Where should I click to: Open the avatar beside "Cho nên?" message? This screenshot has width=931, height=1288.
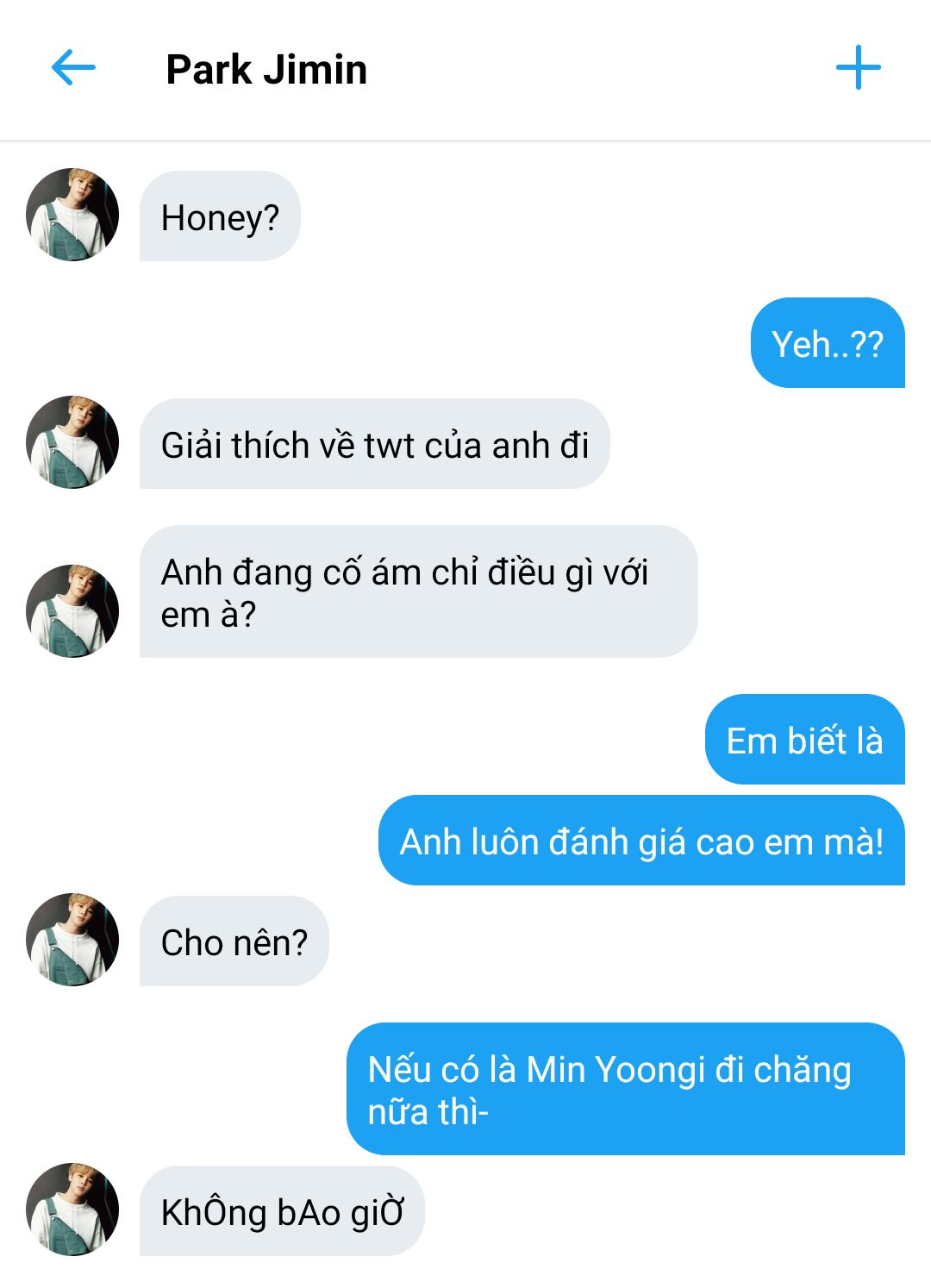tap(72, 940)
